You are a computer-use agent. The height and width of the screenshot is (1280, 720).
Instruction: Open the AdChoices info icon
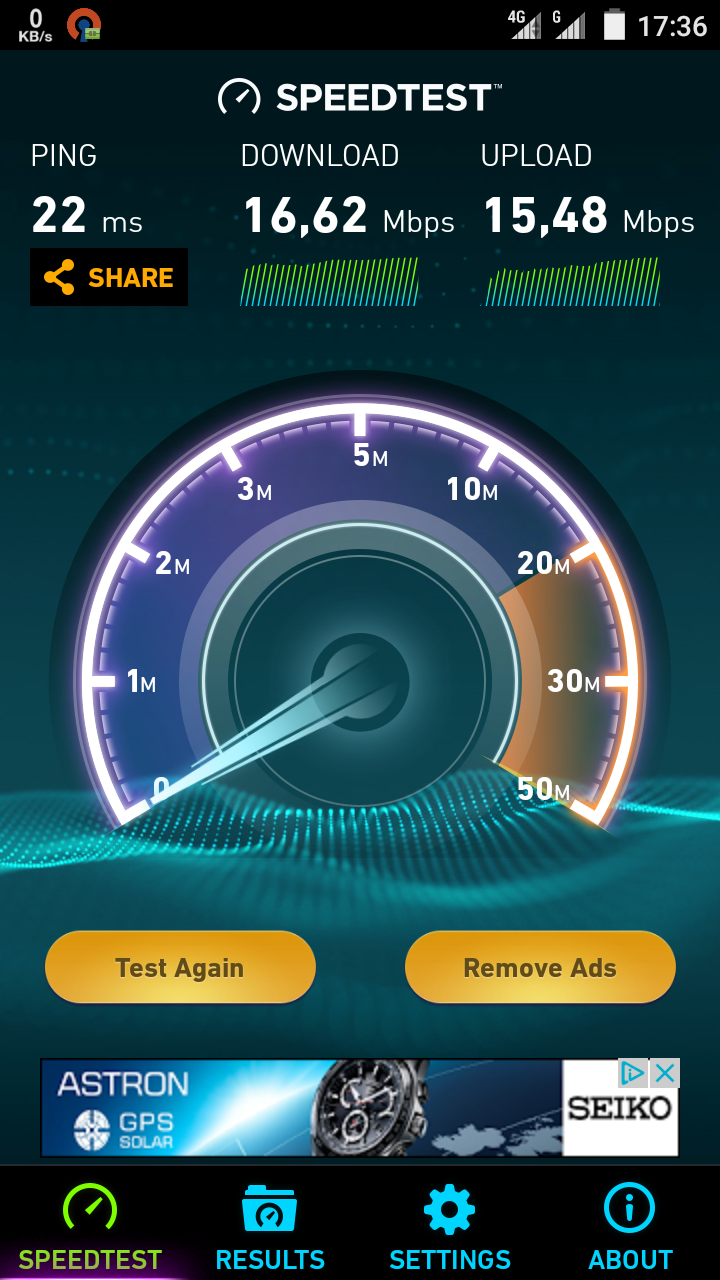point(633,1074)
